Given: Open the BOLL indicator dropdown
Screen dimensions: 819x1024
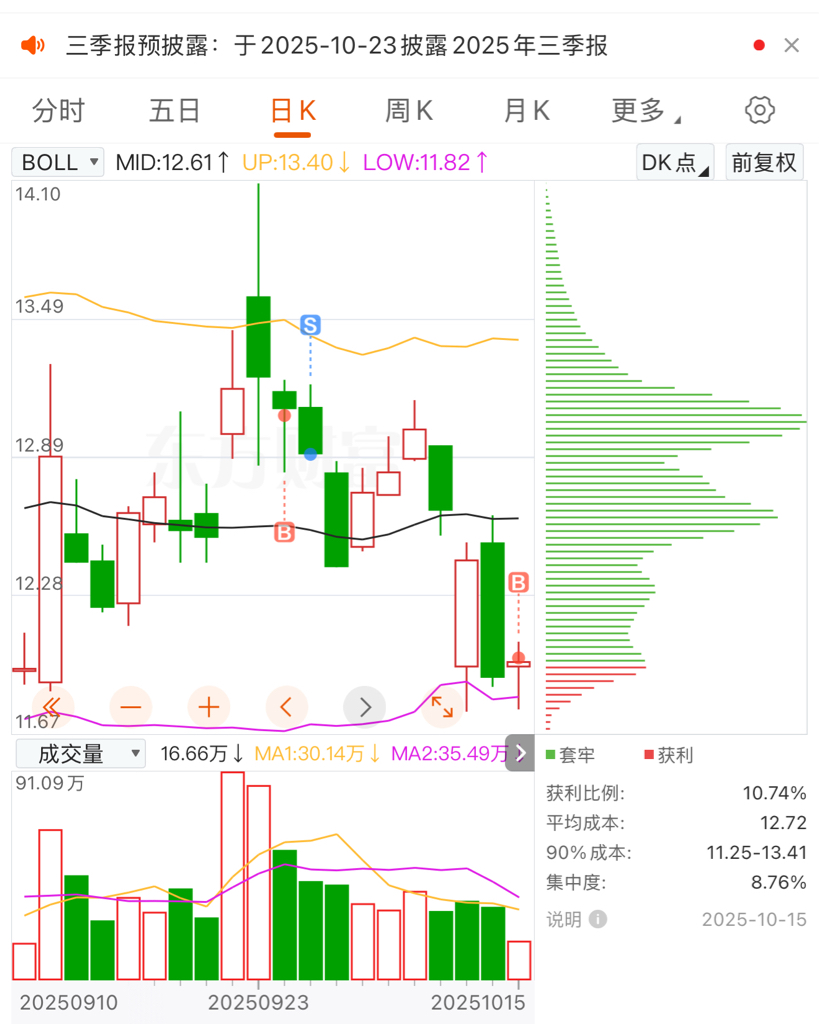Looking at the screenshot, I should click(x=58, y=162).
